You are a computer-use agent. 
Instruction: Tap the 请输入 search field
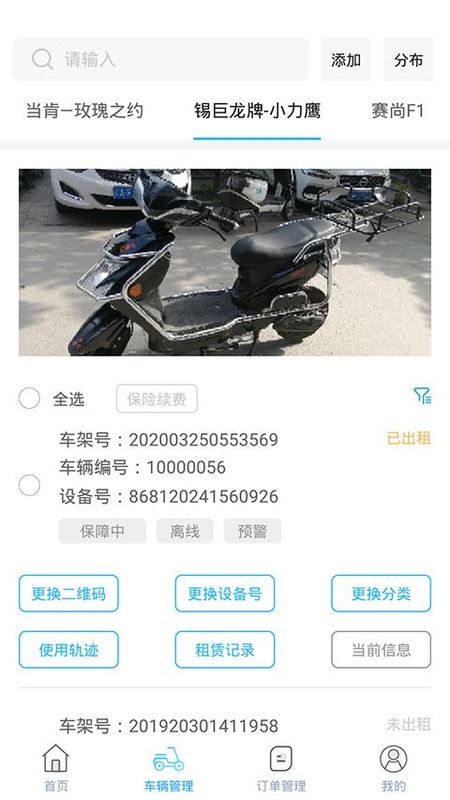coord(160,59)
